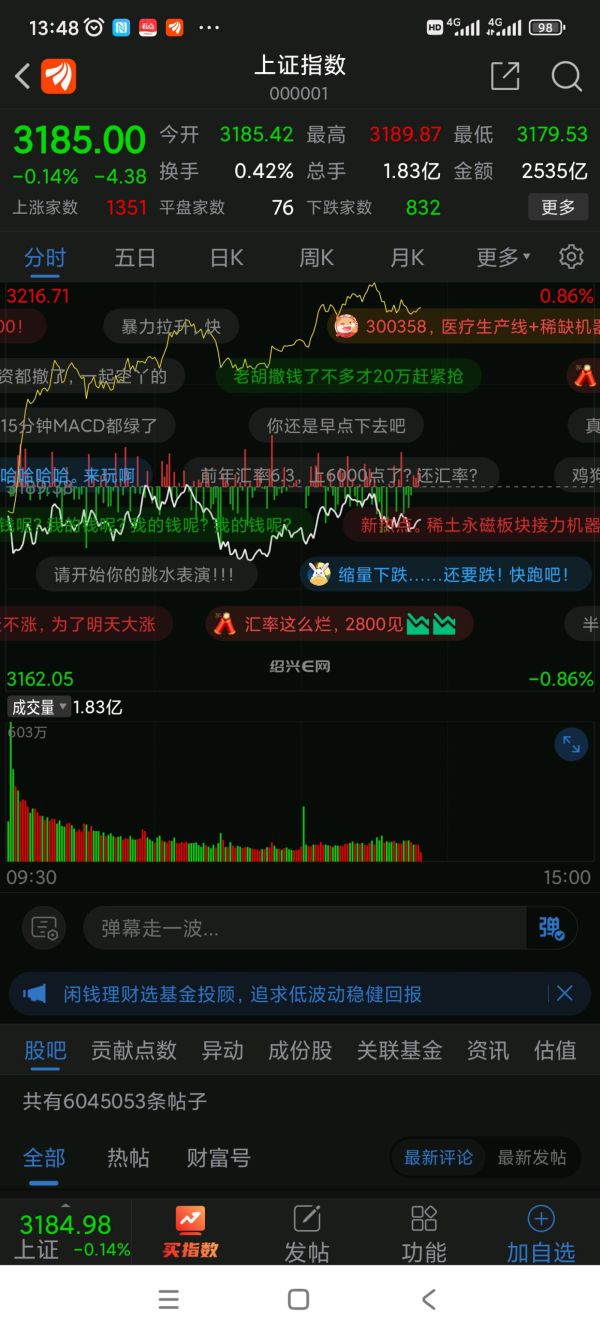
Task: Toggle the 弹 bullet comments switch
Action: pos(552,928)
